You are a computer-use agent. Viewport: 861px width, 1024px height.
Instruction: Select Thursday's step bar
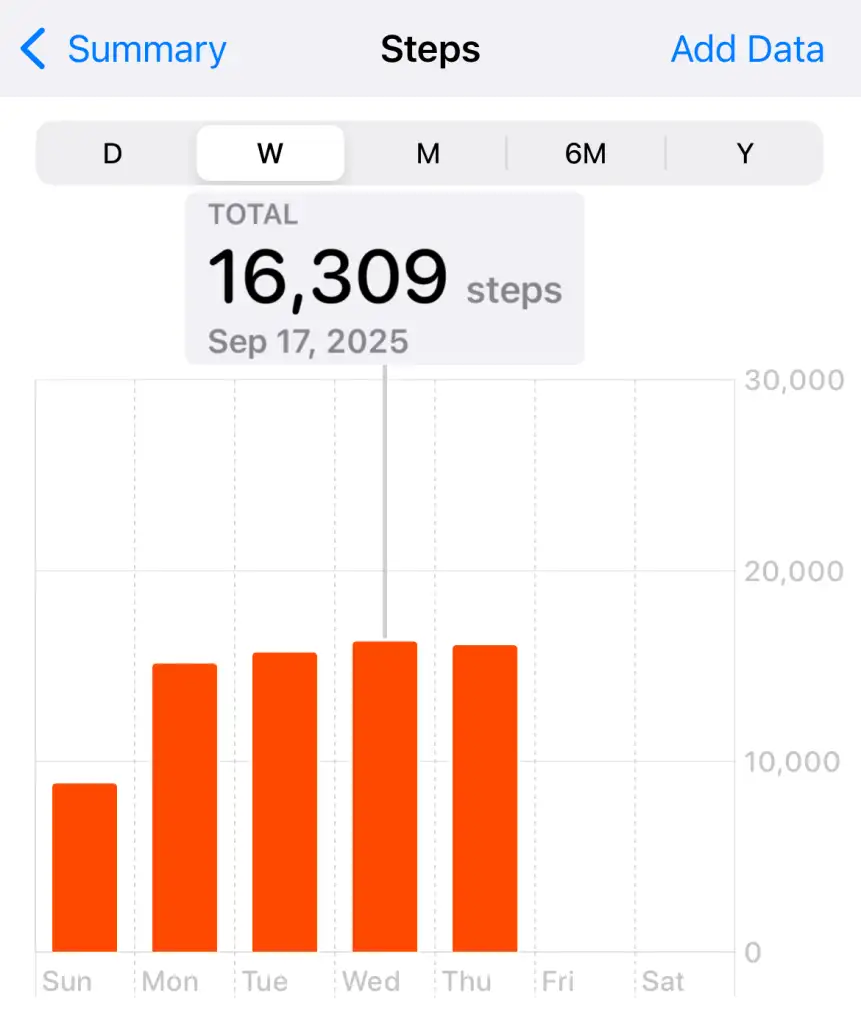tap(484, 798)
